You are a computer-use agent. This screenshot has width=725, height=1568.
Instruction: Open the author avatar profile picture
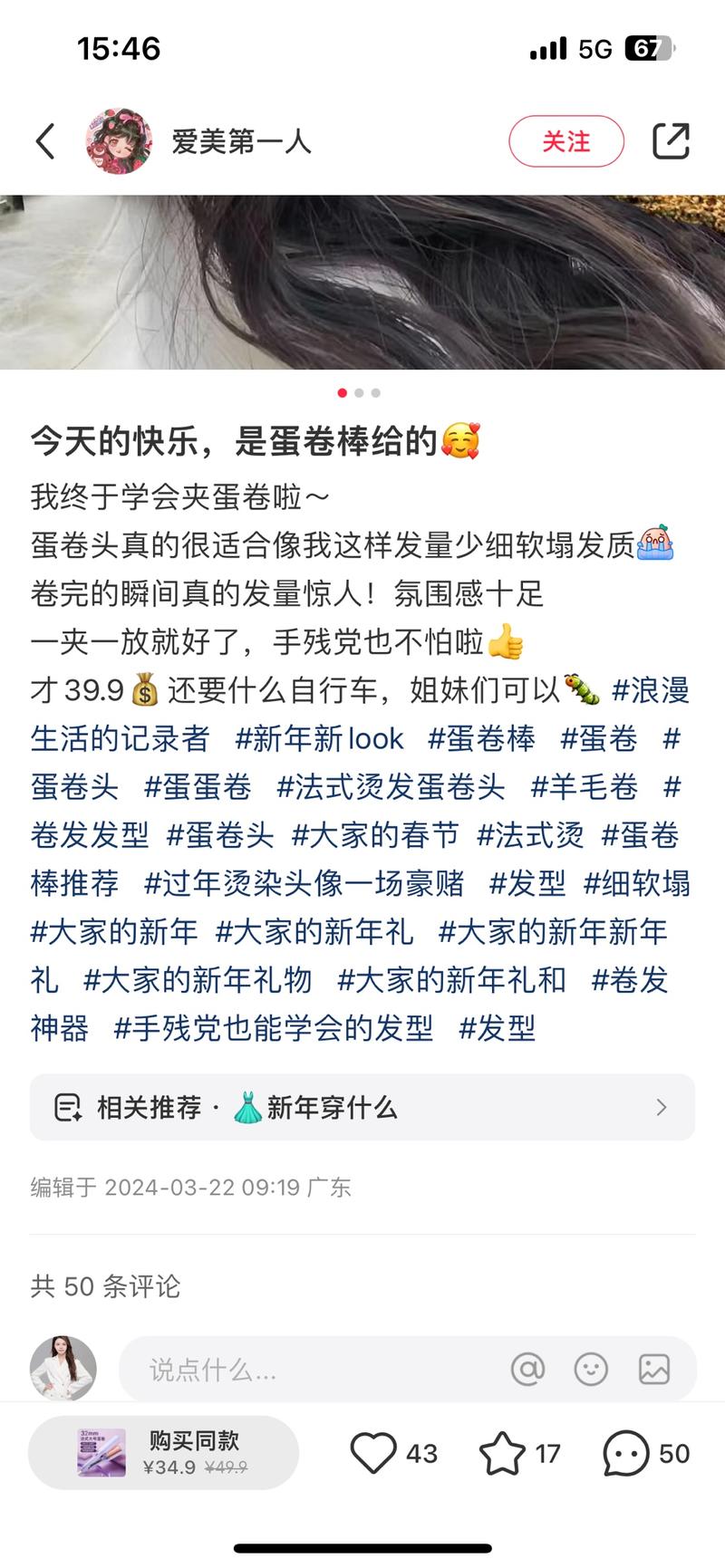[119, 142]
